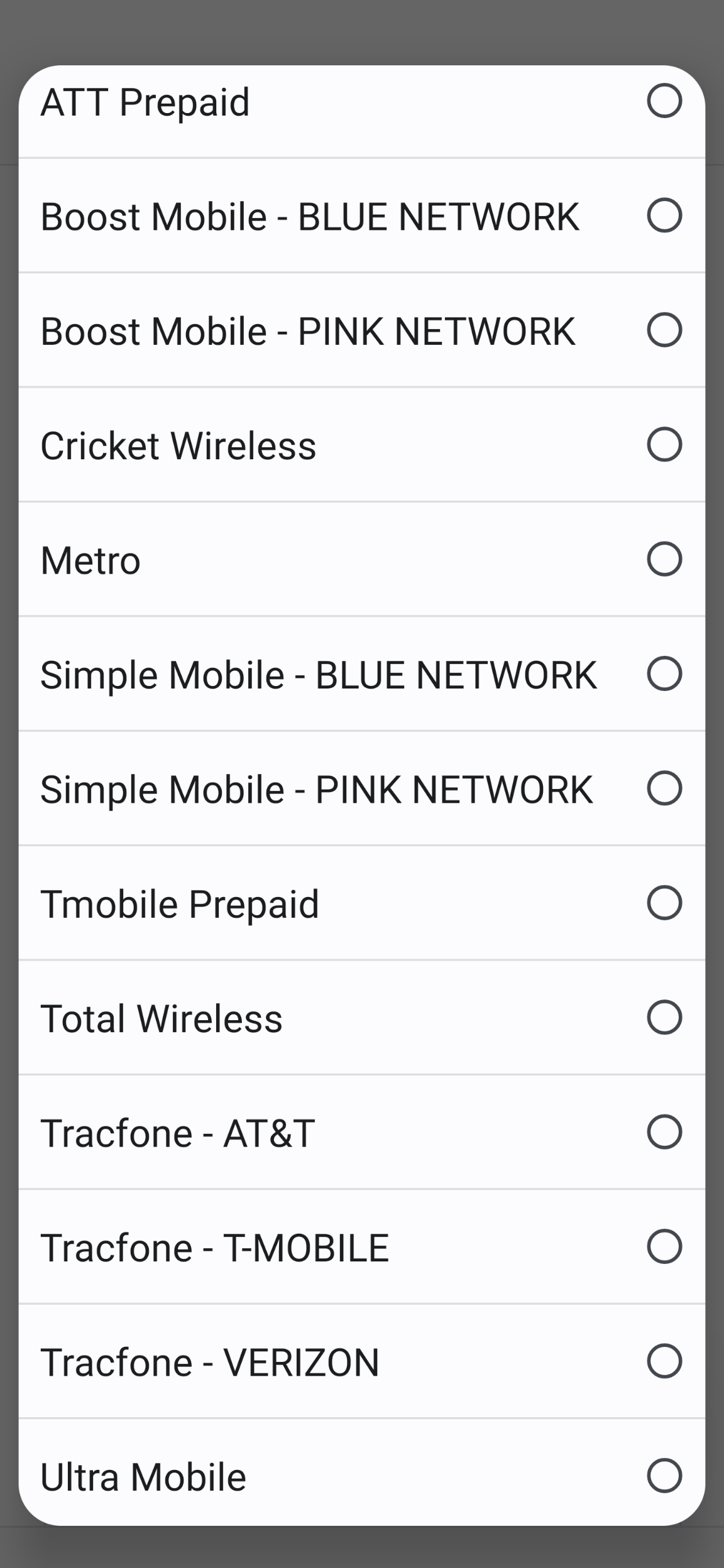Viewport: 724px width, 1568px height.
Task: Pick Boost Mobile - PINK NETWORK
Action: tap(362, 330)
